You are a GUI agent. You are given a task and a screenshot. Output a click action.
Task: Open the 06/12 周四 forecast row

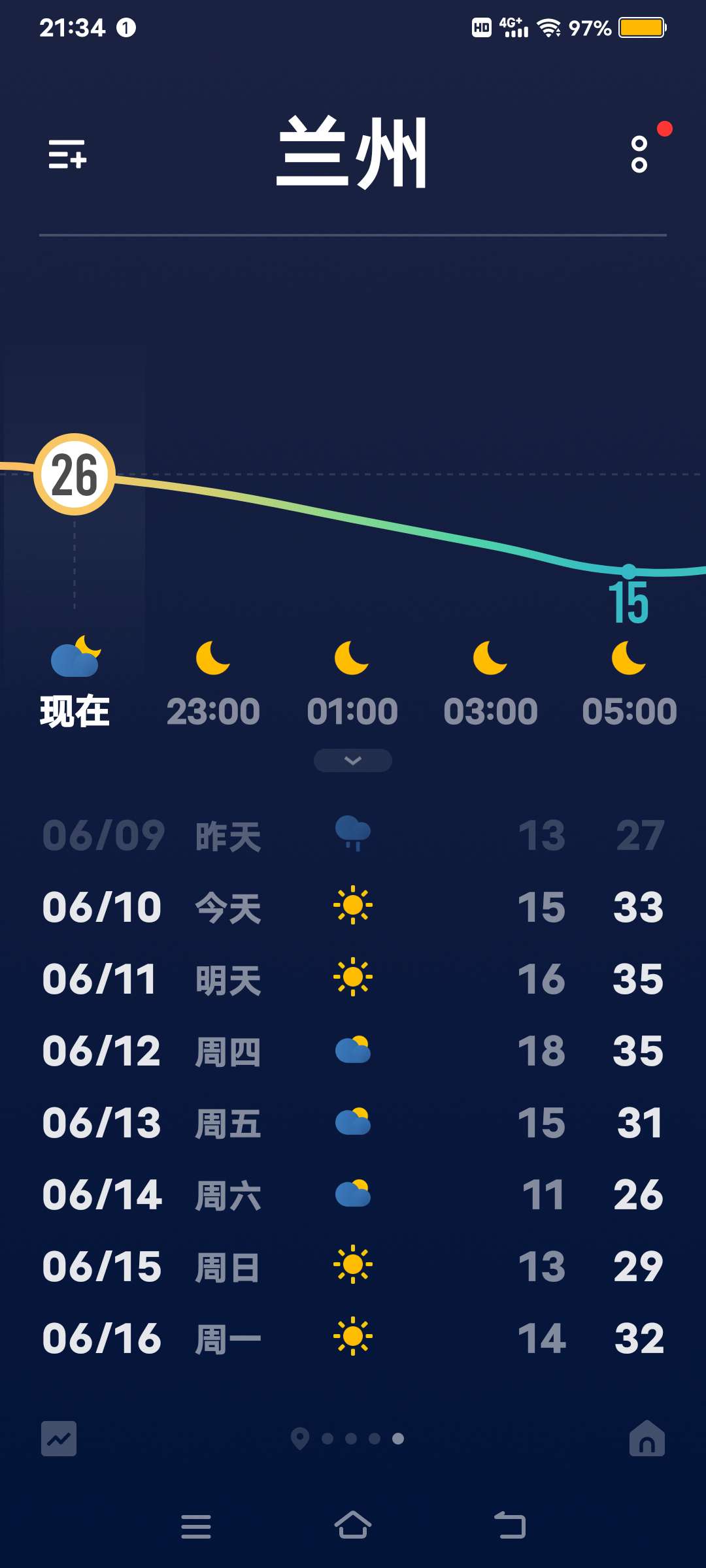coord(353,1051)
